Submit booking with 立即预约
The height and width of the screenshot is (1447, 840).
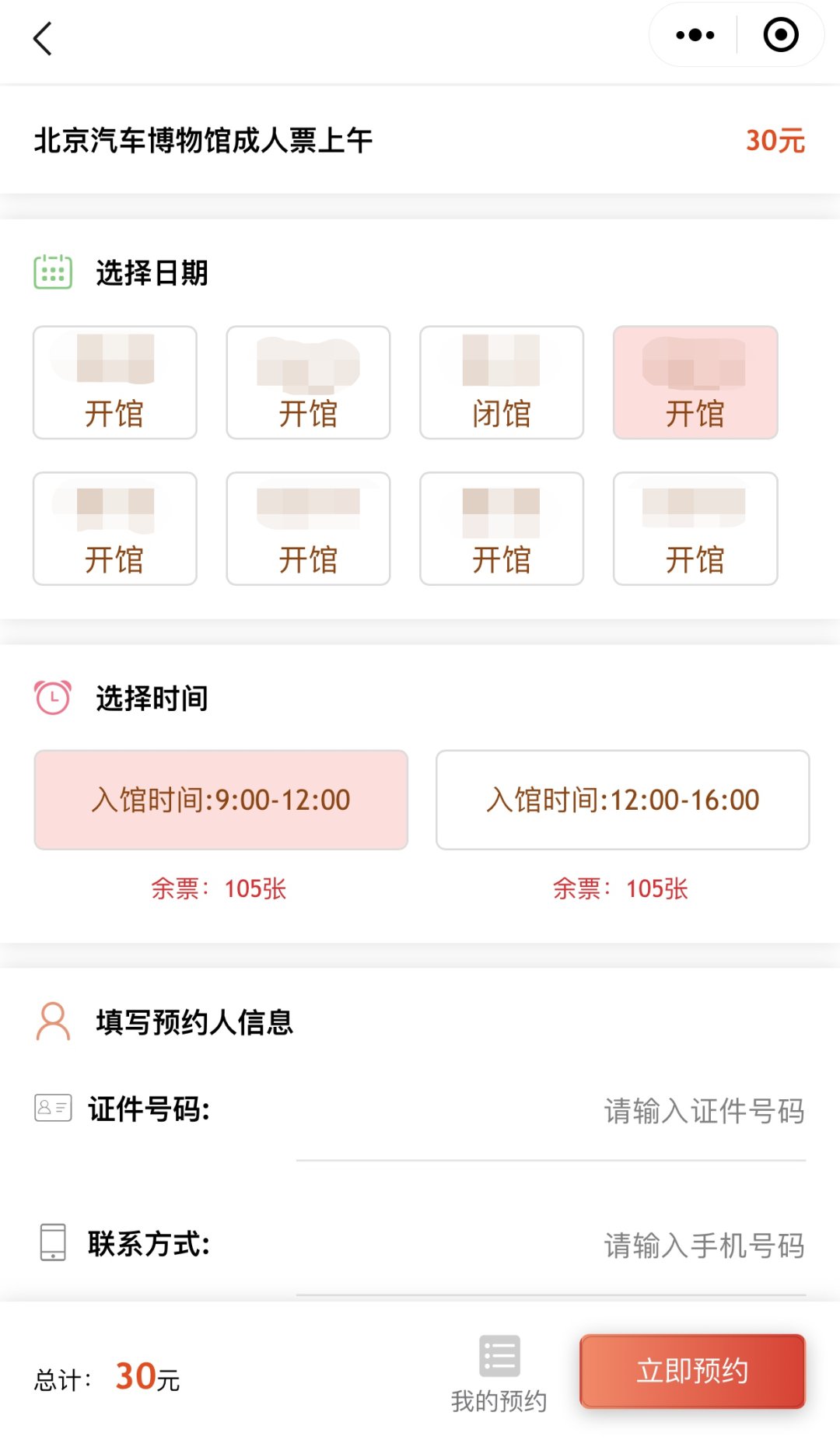(692, 1371)
